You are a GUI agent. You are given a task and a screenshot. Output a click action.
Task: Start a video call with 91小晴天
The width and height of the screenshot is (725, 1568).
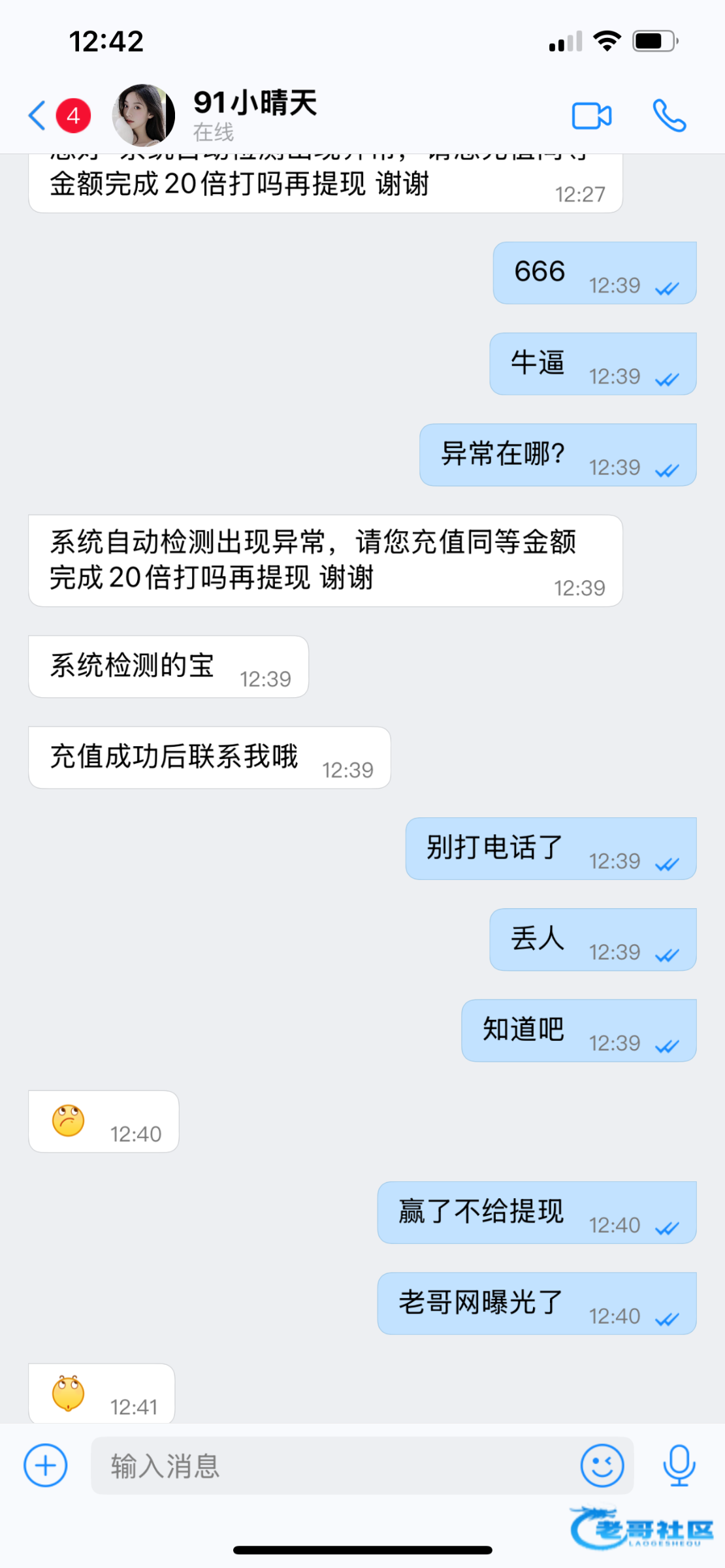pos(591,116)
